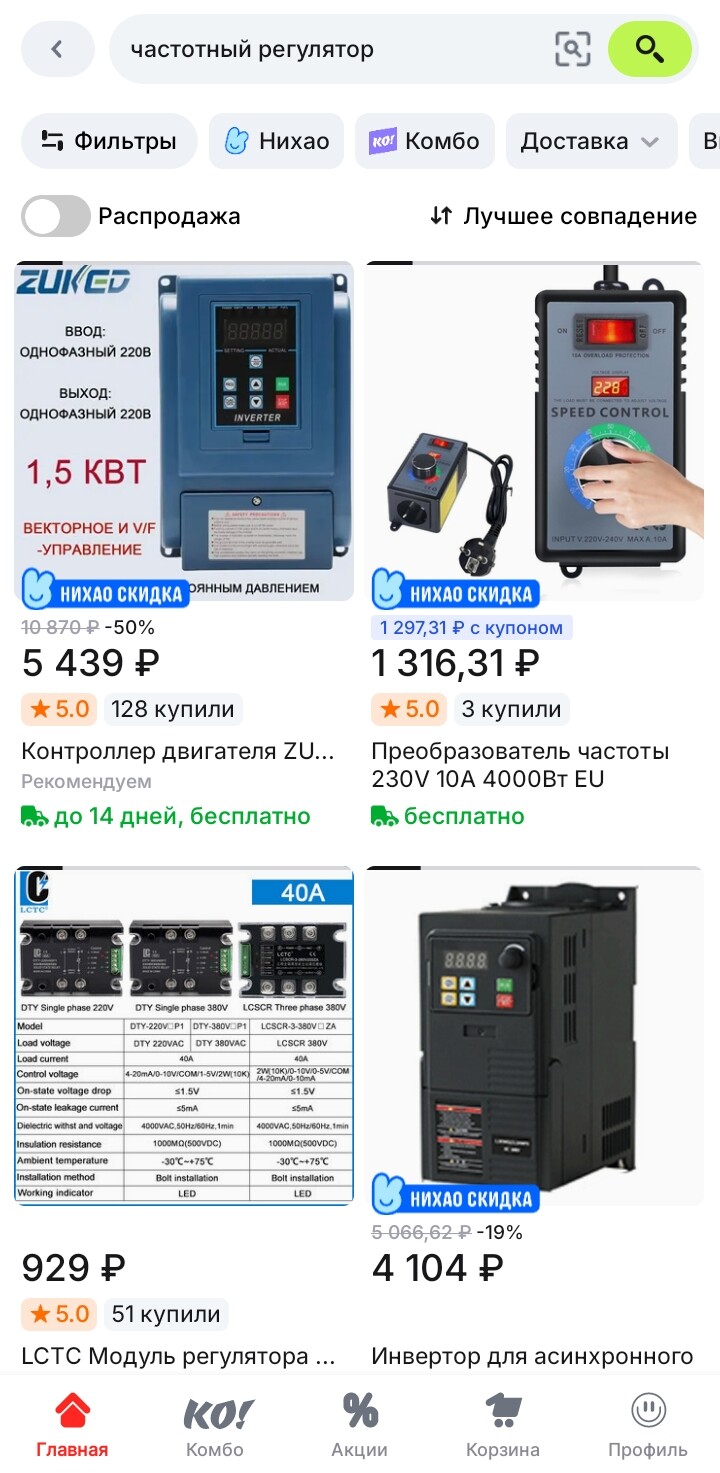Image resolution: width=720 pixels, height=1473 pixels.
Task: Switch to the Главная tab
Action: coord(72,1425)
